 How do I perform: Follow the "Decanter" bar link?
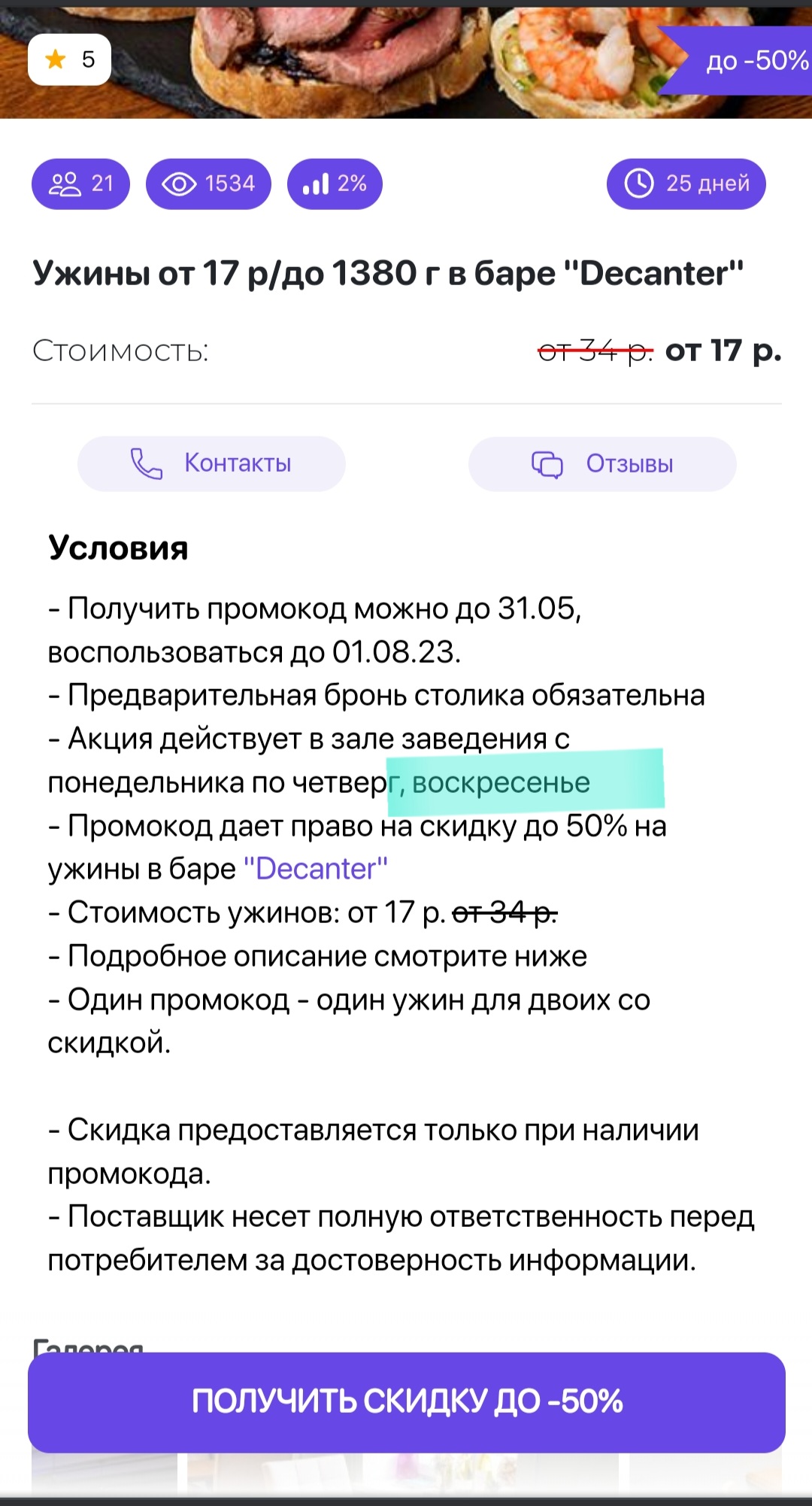316,869
